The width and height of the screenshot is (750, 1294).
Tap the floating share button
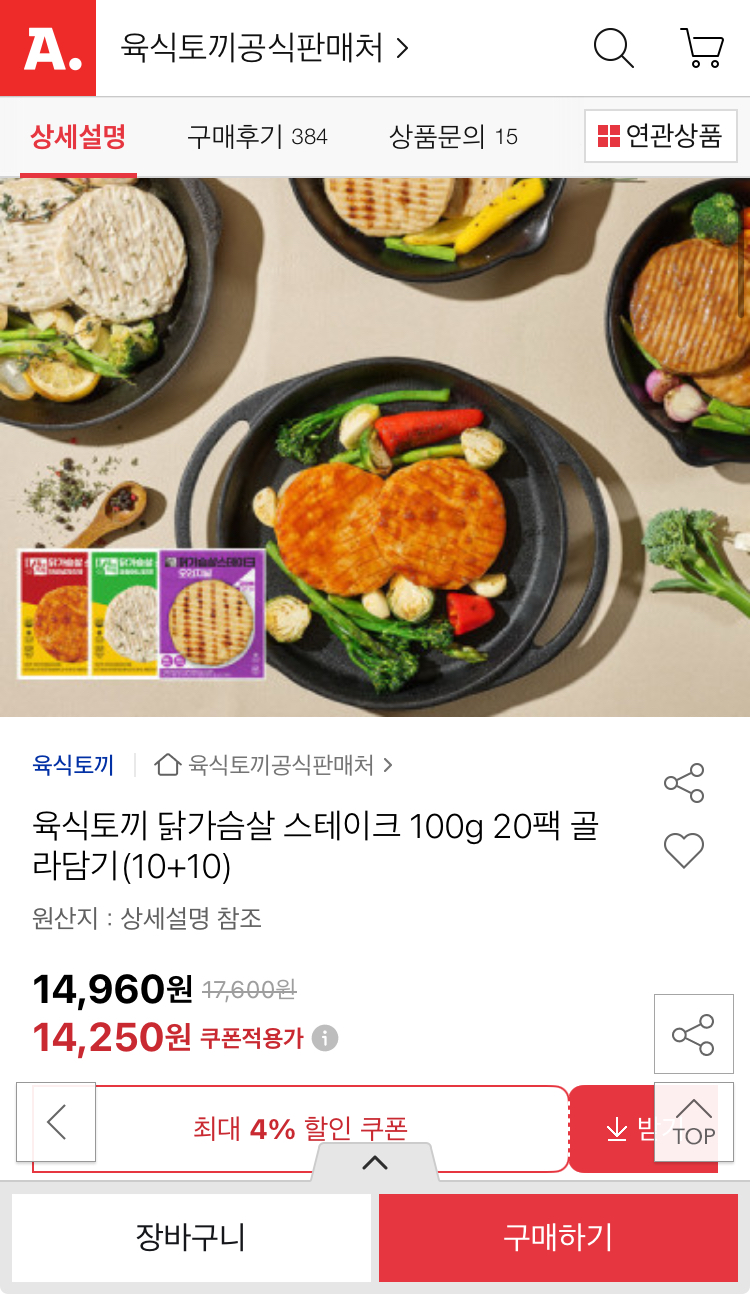pyautogui.click(x=693, y=1035)
